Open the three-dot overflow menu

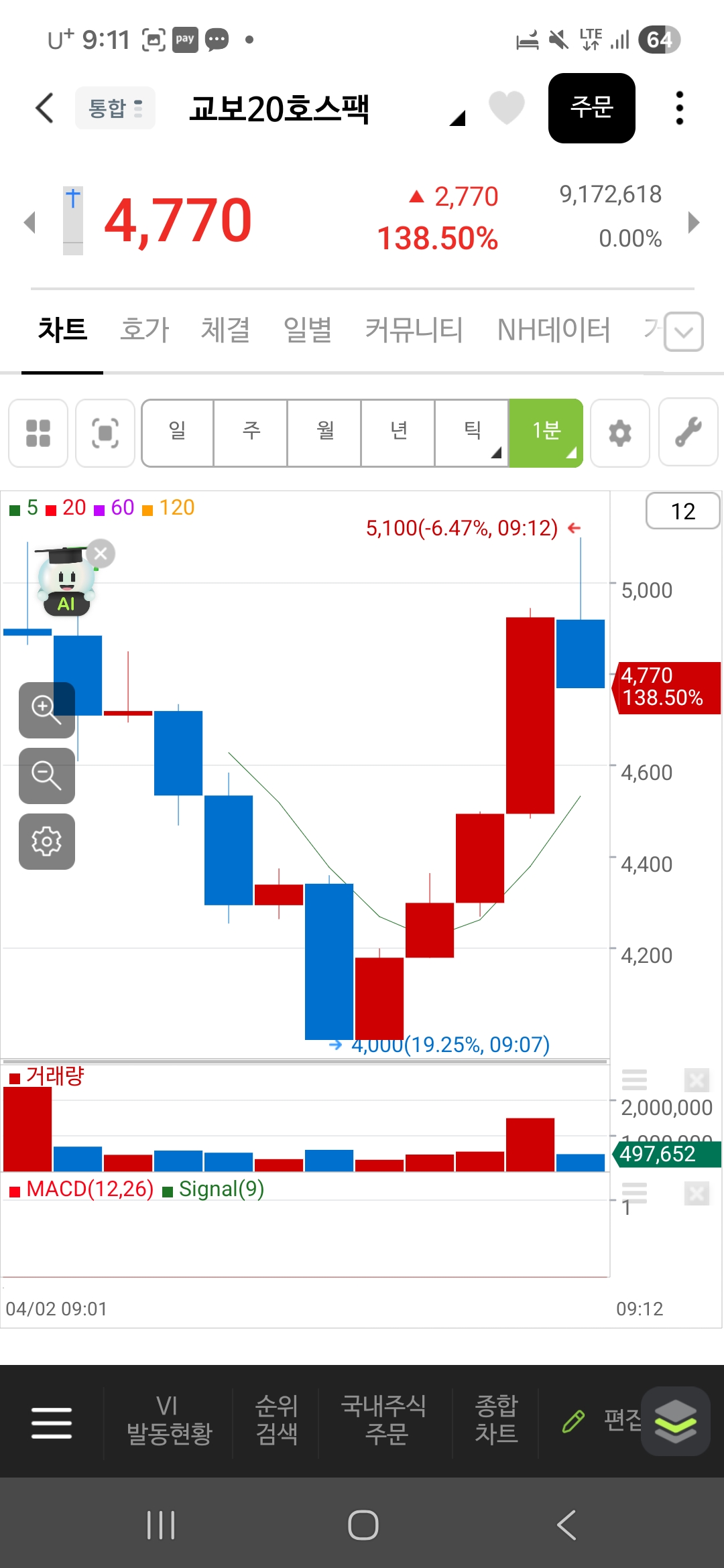pos(680,108)
